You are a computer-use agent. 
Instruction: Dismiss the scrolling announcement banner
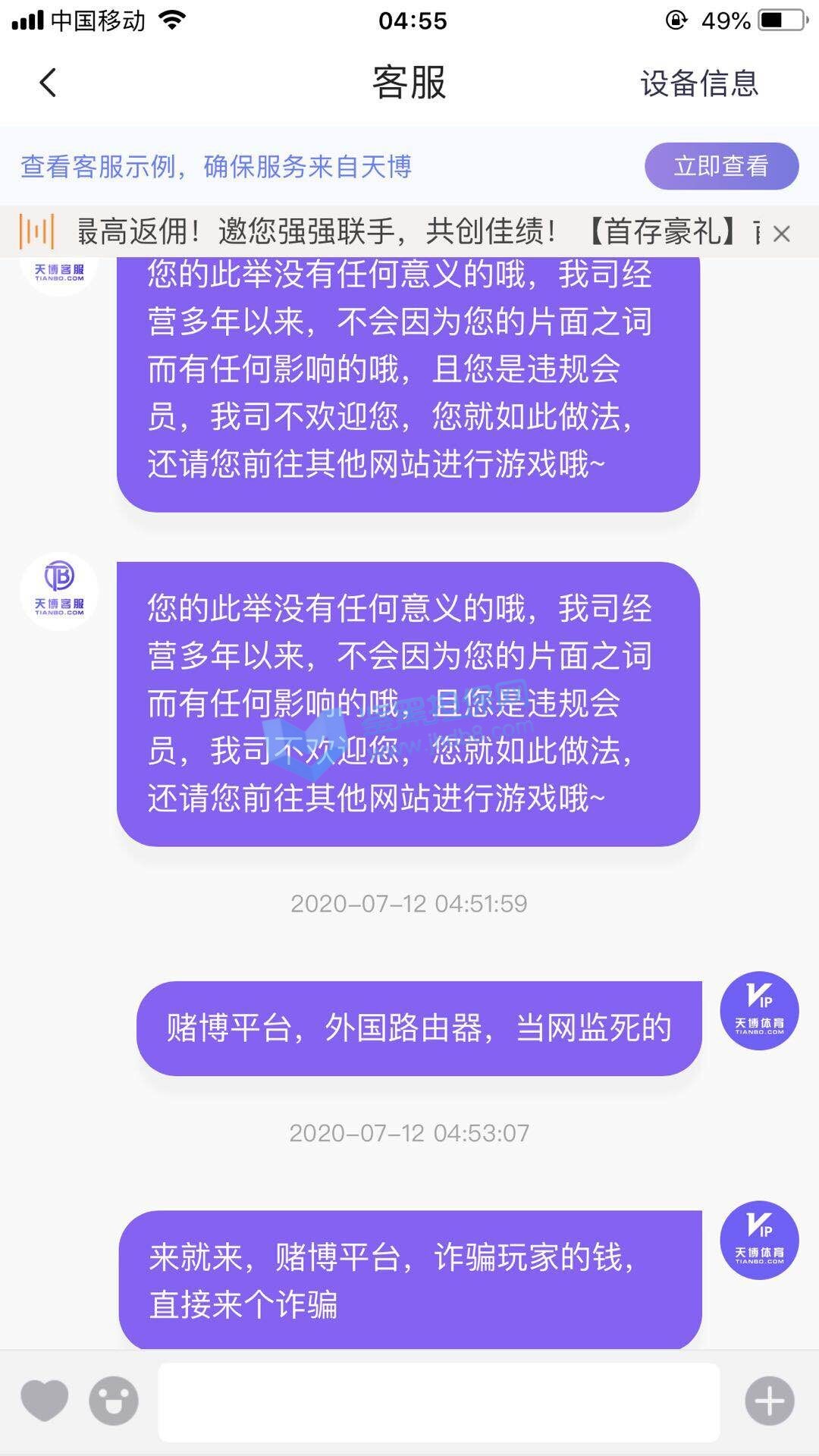click(781, 234)
